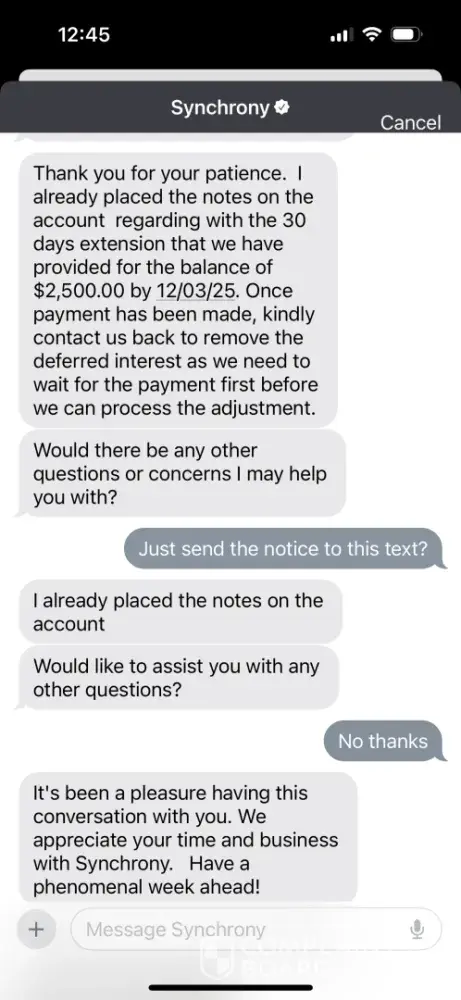The image size is (461, 1000).
Task: Open the underlined 12/03/25 date link
Action: (198, 291)
